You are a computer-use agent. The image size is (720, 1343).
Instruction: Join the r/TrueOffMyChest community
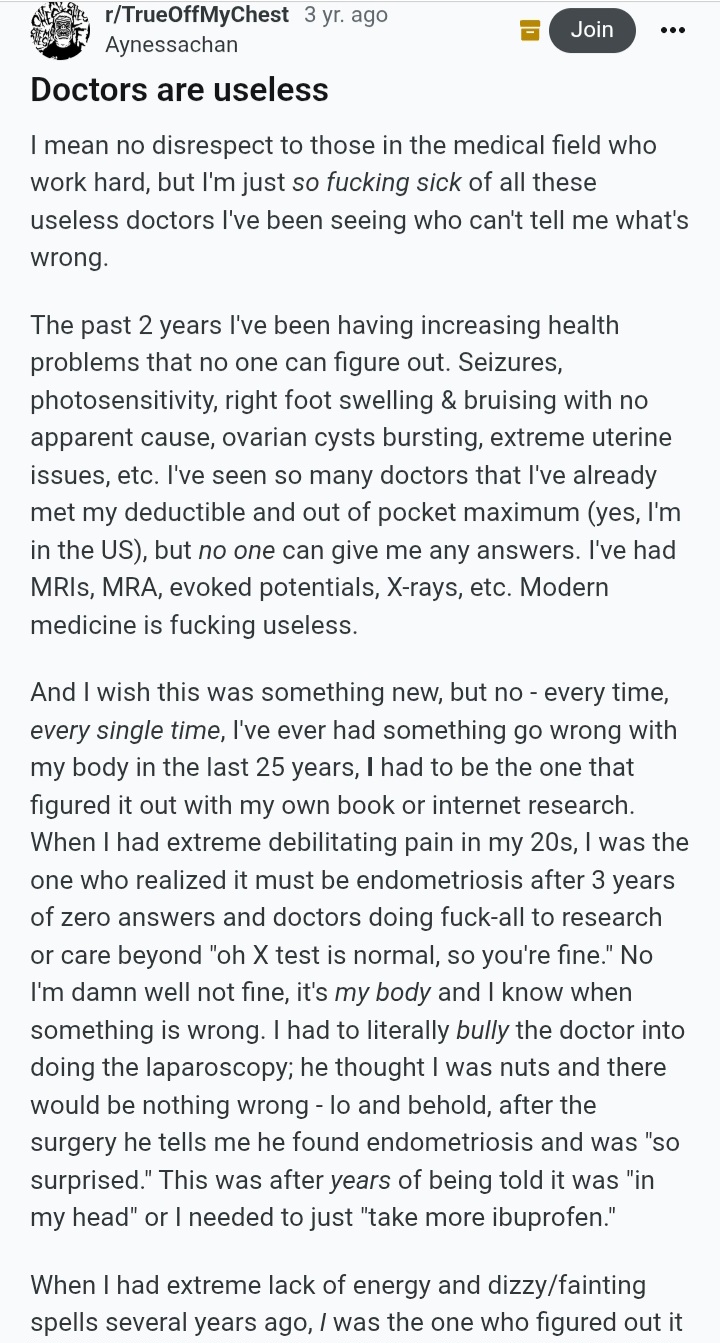click(592, 30)
